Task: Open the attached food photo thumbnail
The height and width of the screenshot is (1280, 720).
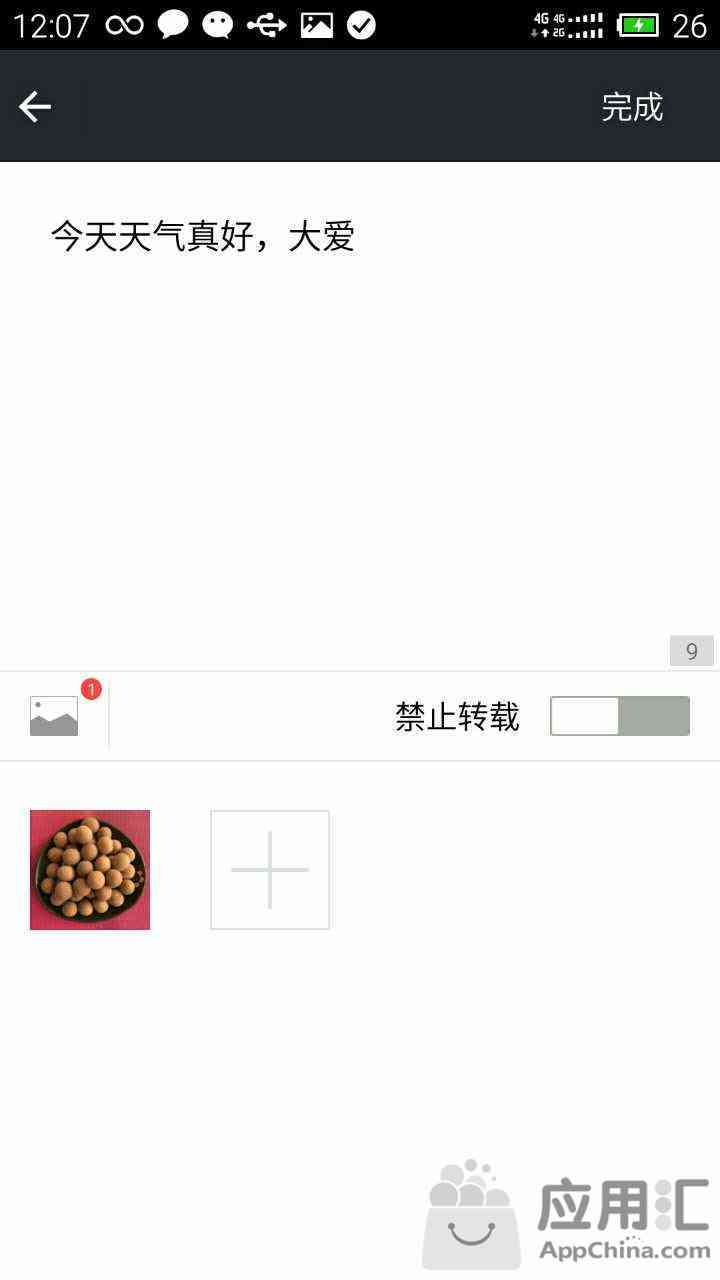Action: (90, 870)
